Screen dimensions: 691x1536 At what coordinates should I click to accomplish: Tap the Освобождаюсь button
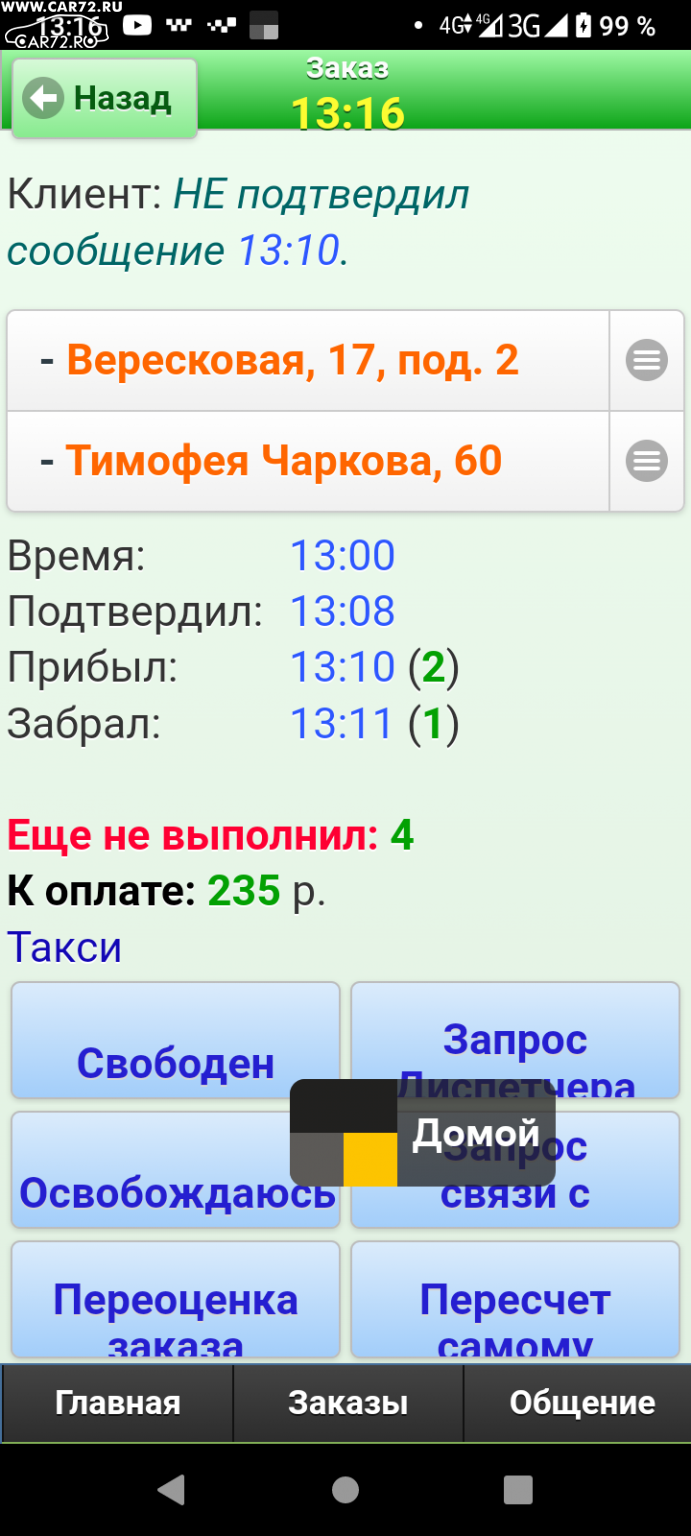[176, 1170]
